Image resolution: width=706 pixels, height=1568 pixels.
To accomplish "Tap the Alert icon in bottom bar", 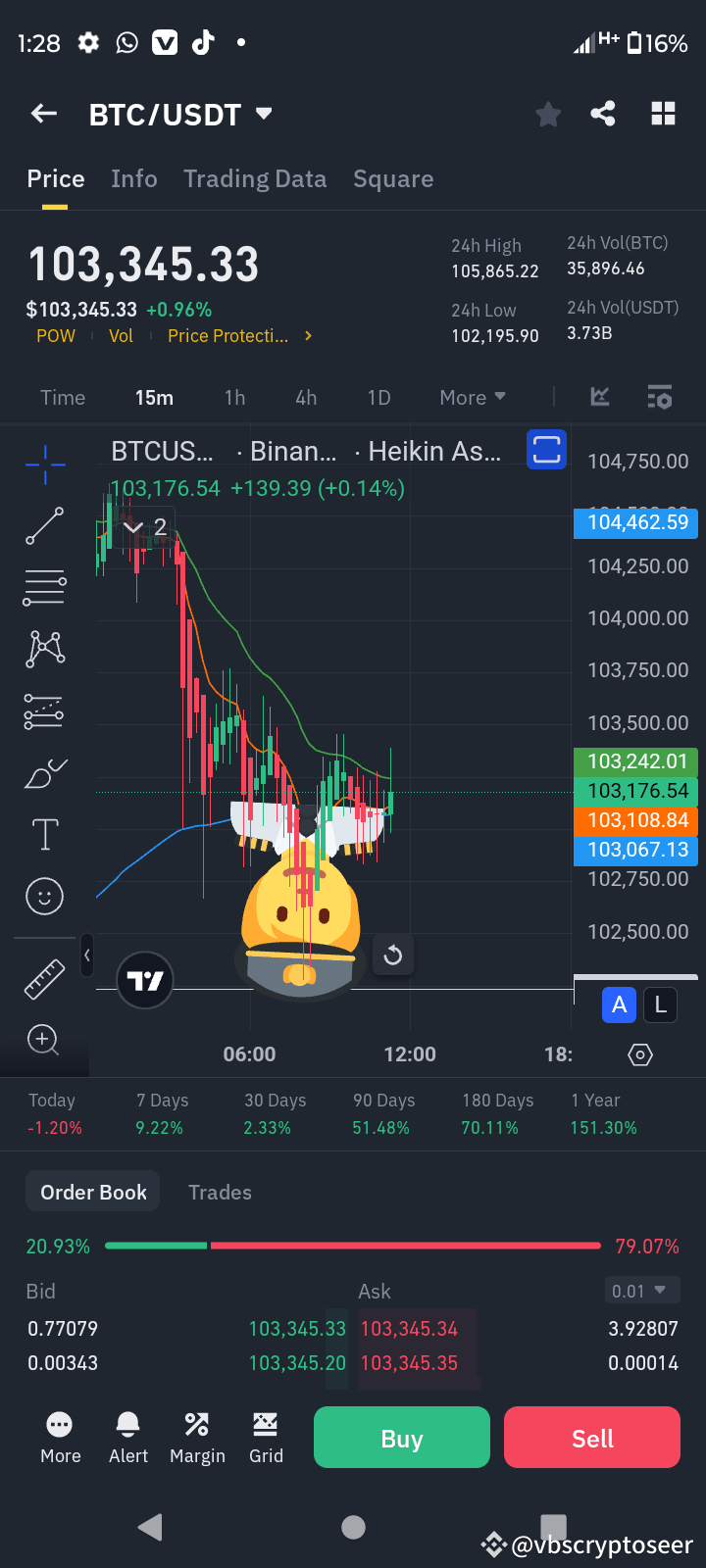I will click(x=128, y=1436).
